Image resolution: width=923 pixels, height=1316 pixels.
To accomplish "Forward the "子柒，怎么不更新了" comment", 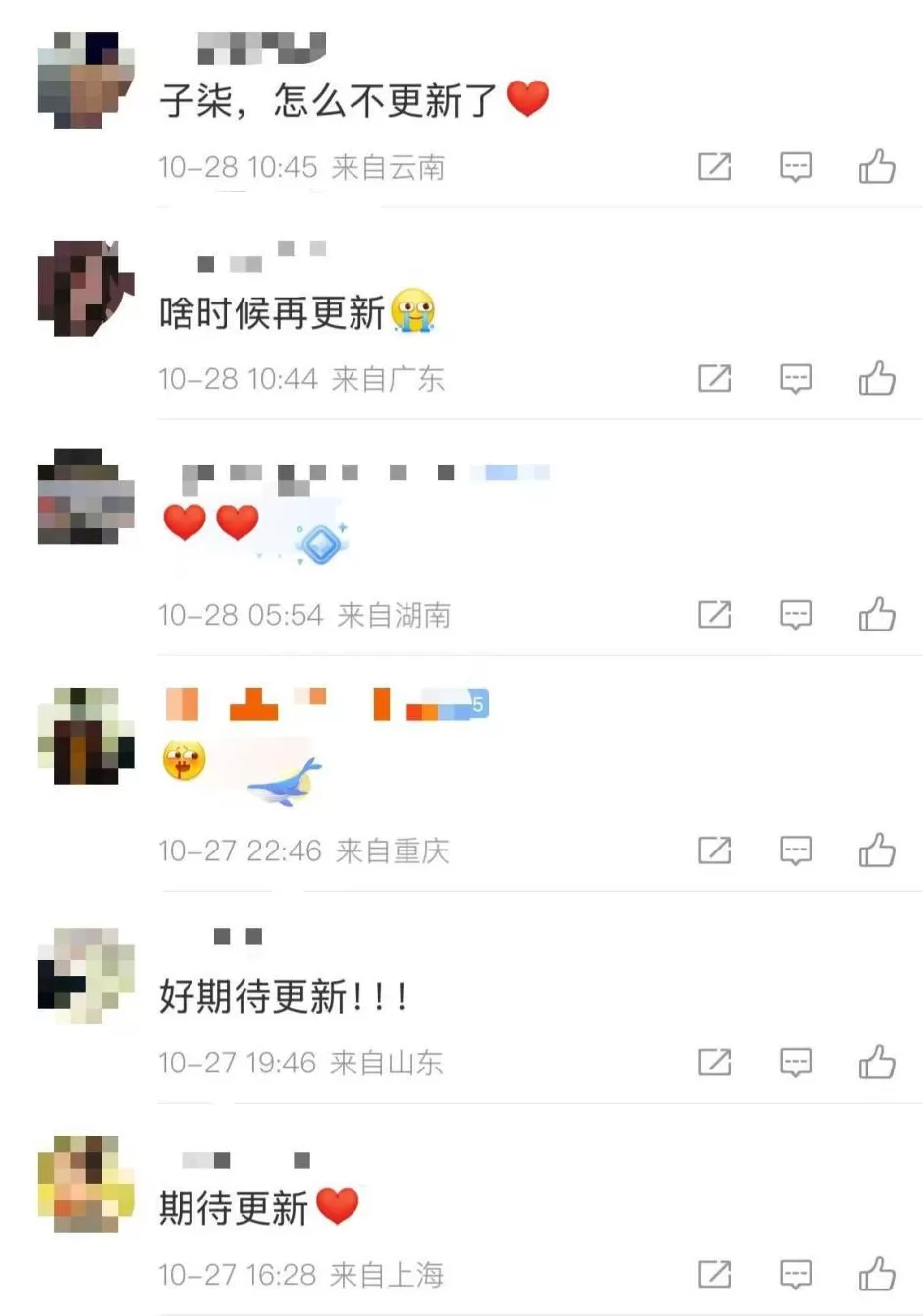I will tap(715, 167).
